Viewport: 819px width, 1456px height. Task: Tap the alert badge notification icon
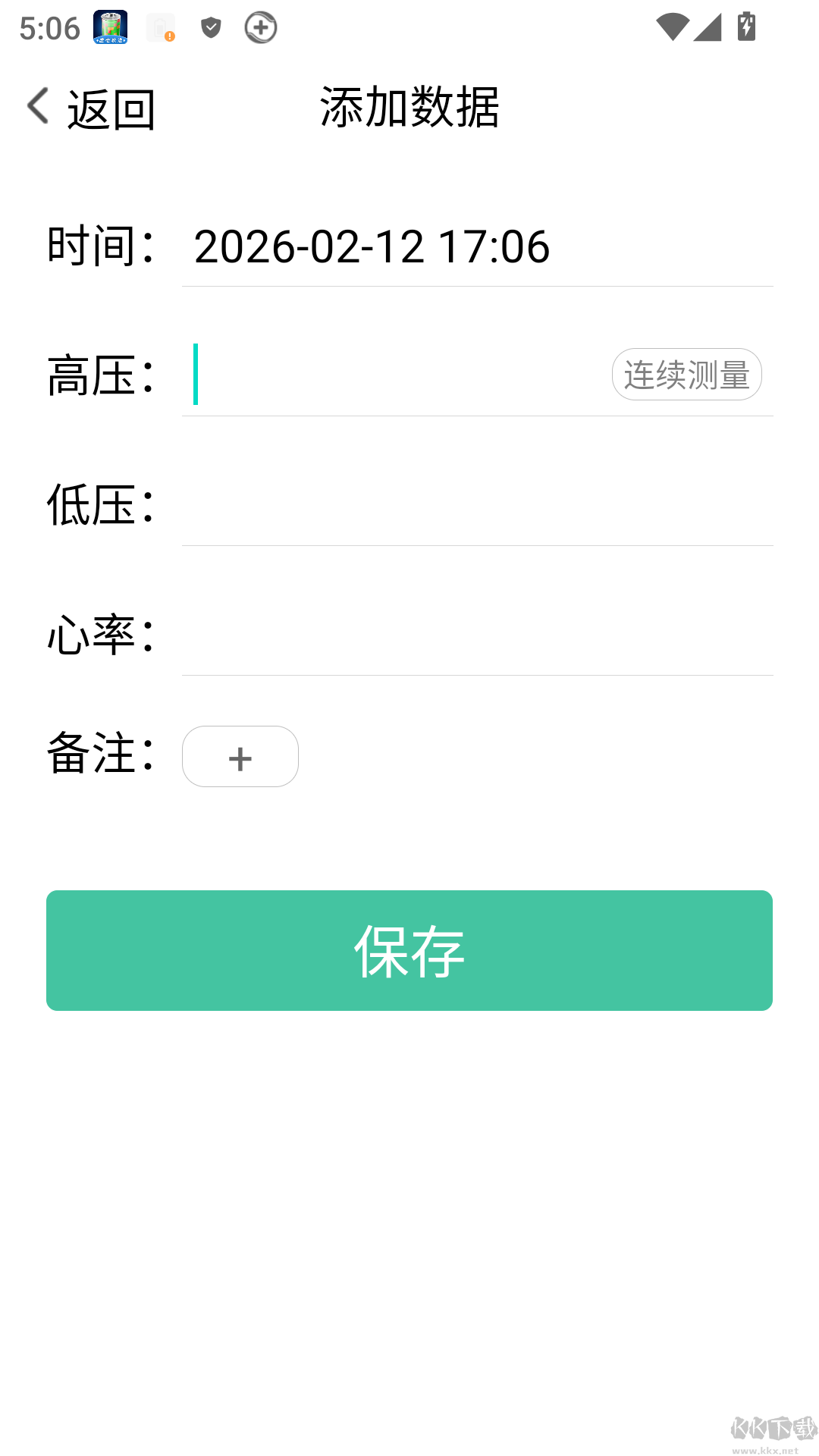160,27
